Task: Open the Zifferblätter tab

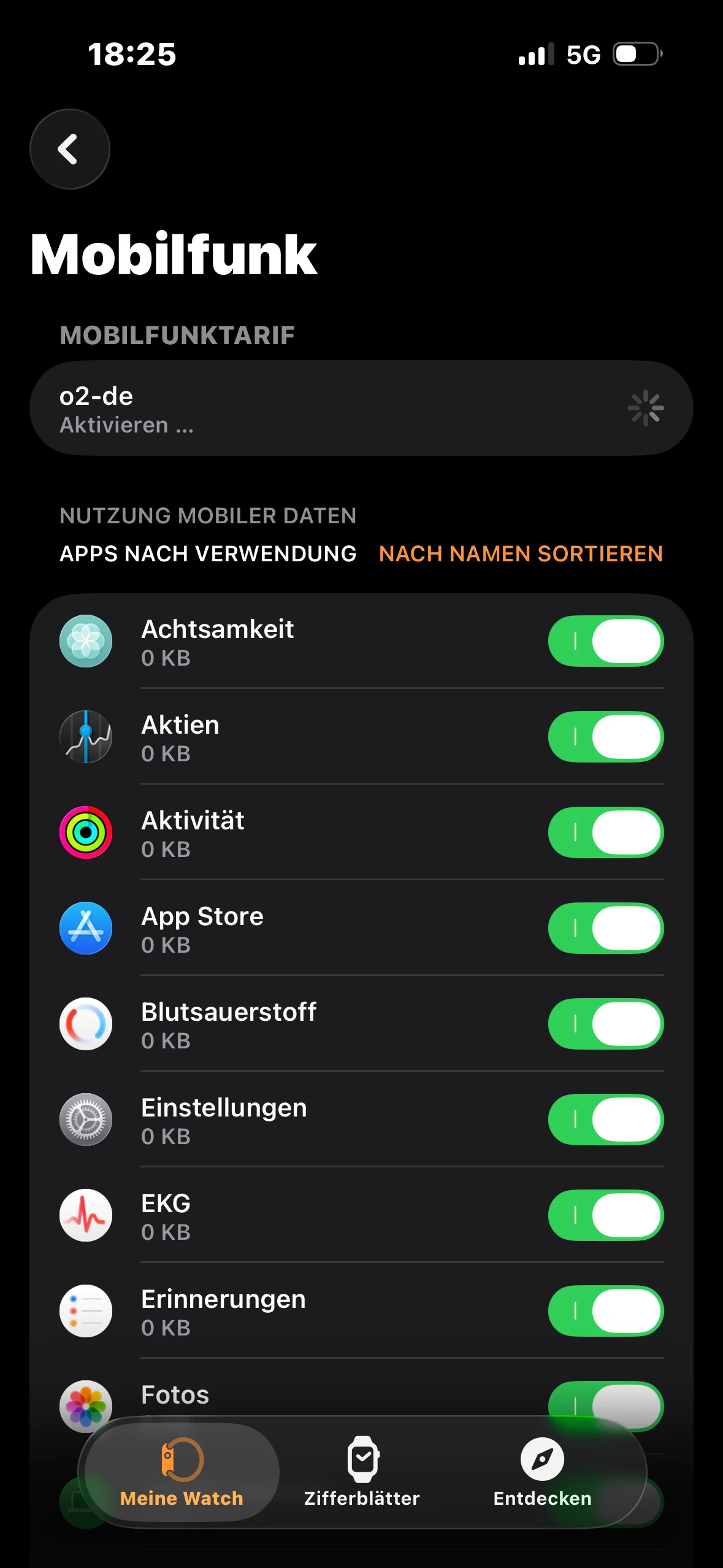Action: pyautogui.click(x=362, y=1472)
